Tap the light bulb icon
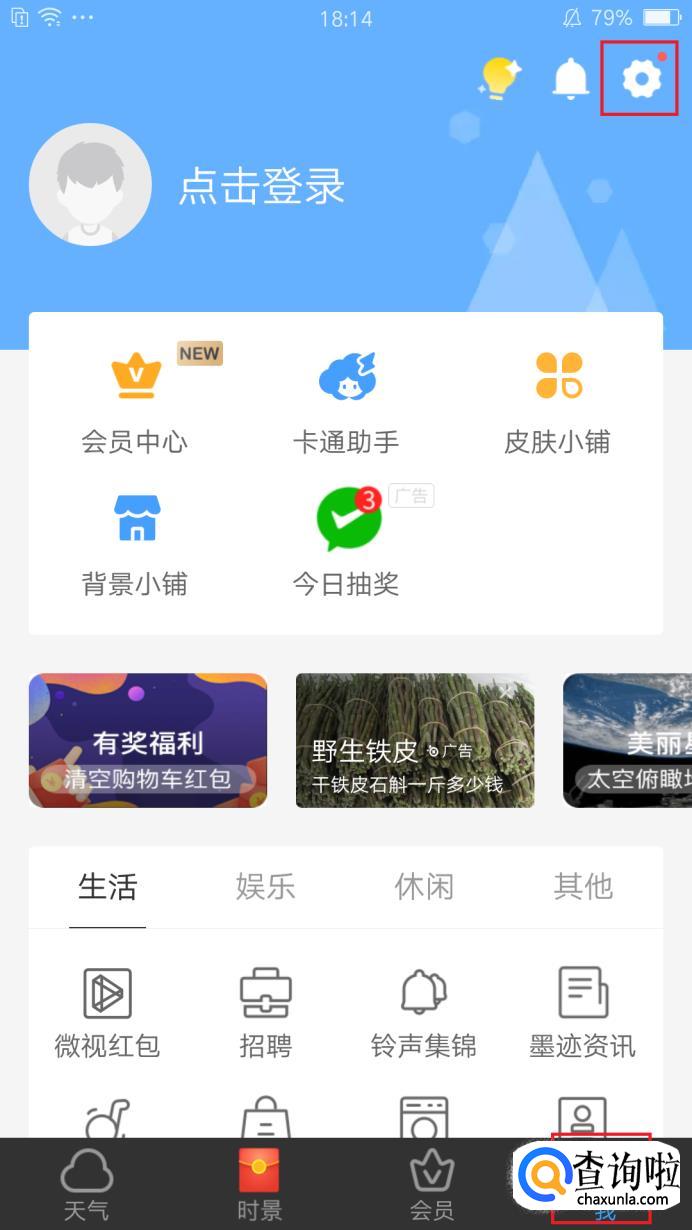Screen dimensions: 692x1230 (x=500, y=78)
